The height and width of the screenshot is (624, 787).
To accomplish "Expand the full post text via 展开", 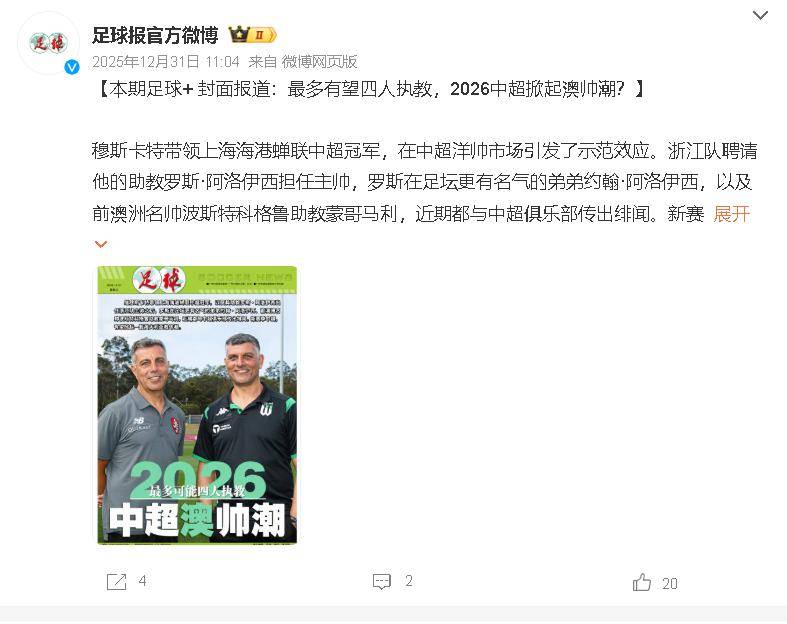I will click(731, 214).
